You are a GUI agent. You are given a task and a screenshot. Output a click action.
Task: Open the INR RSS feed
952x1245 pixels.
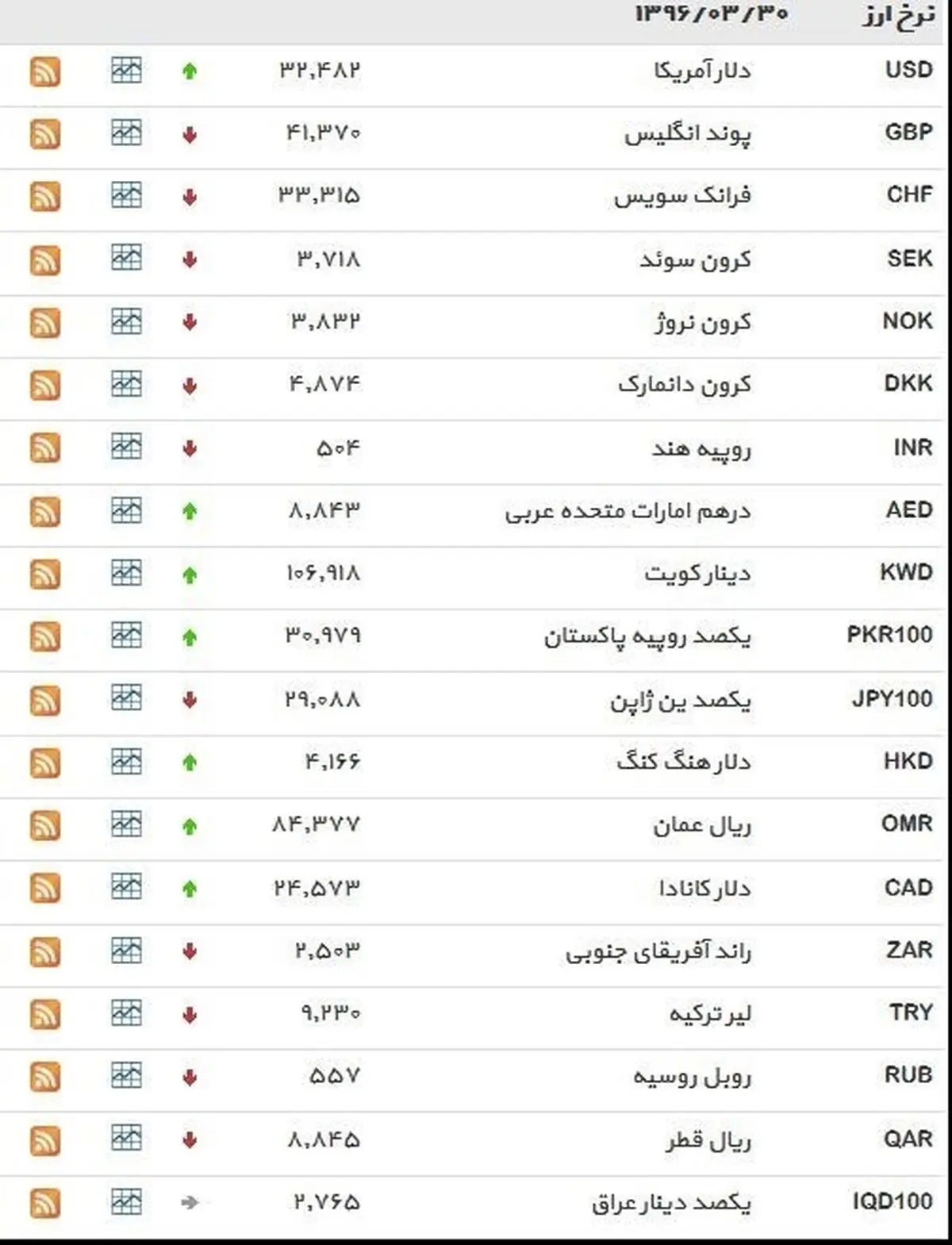click(45, 449)
